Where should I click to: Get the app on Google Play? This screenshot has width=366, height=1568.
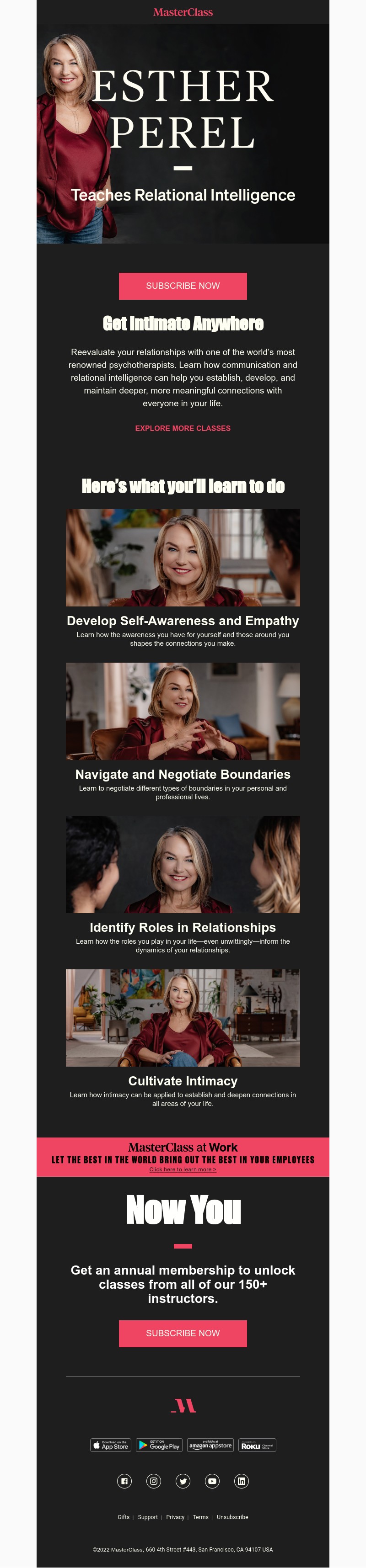click(x=158, y=1445)
